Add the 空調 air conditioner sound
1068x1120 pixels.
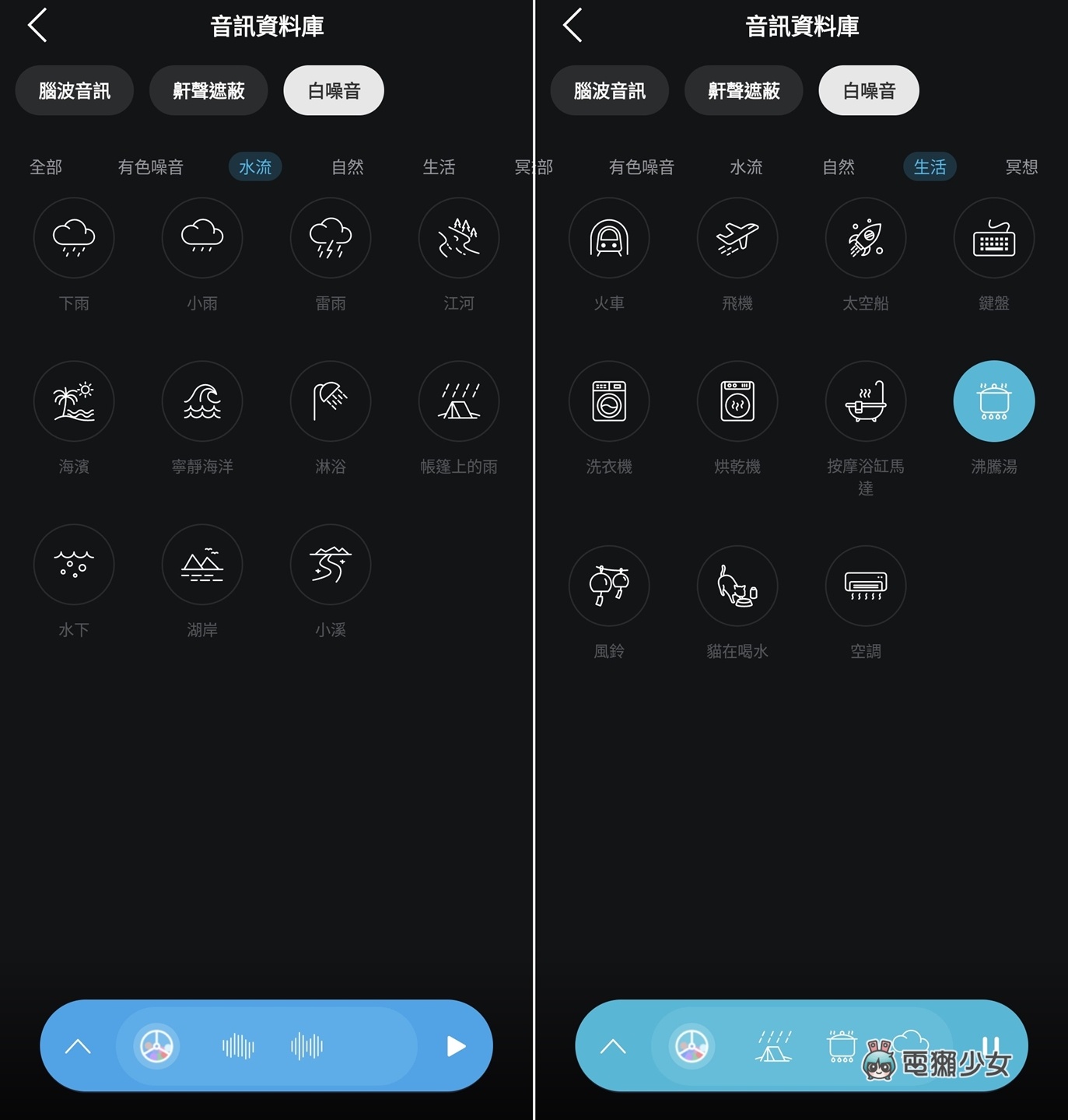coord(866,586)
